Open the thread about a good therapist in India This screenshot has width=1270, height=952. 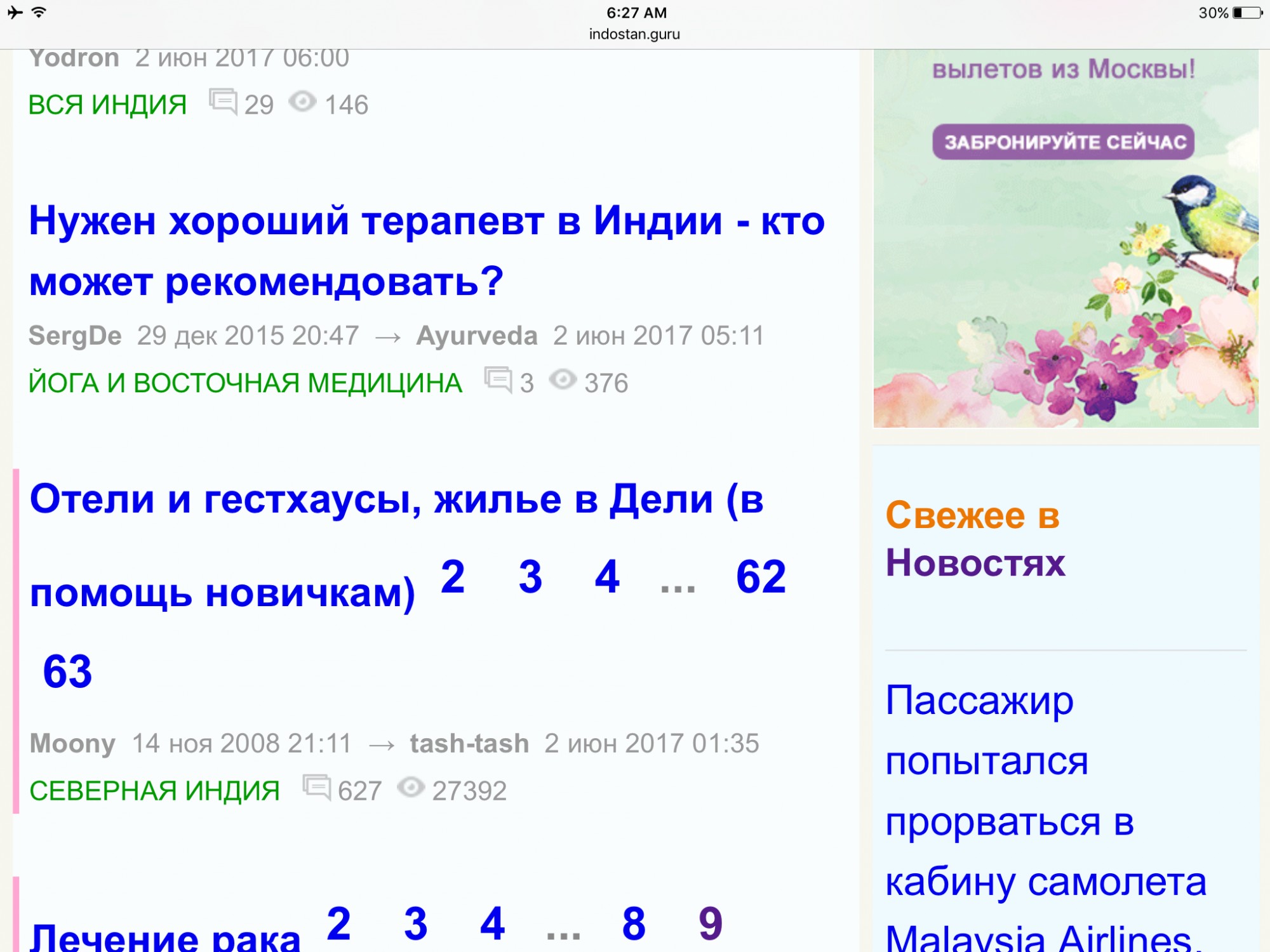coord(425,251)
